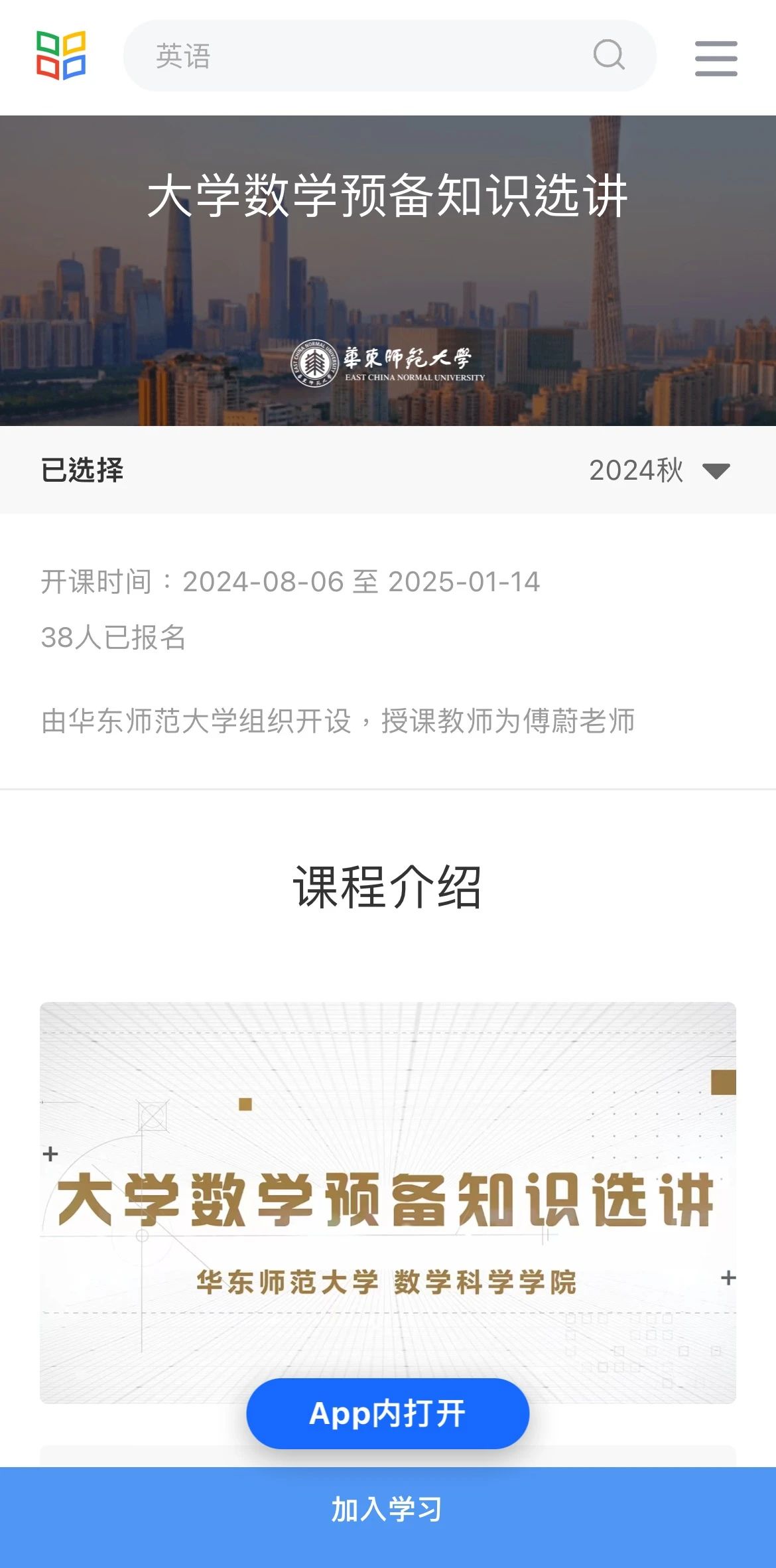Tap the colorful logo to go home
The image size is (776, 1568).
tap(61, 56)
